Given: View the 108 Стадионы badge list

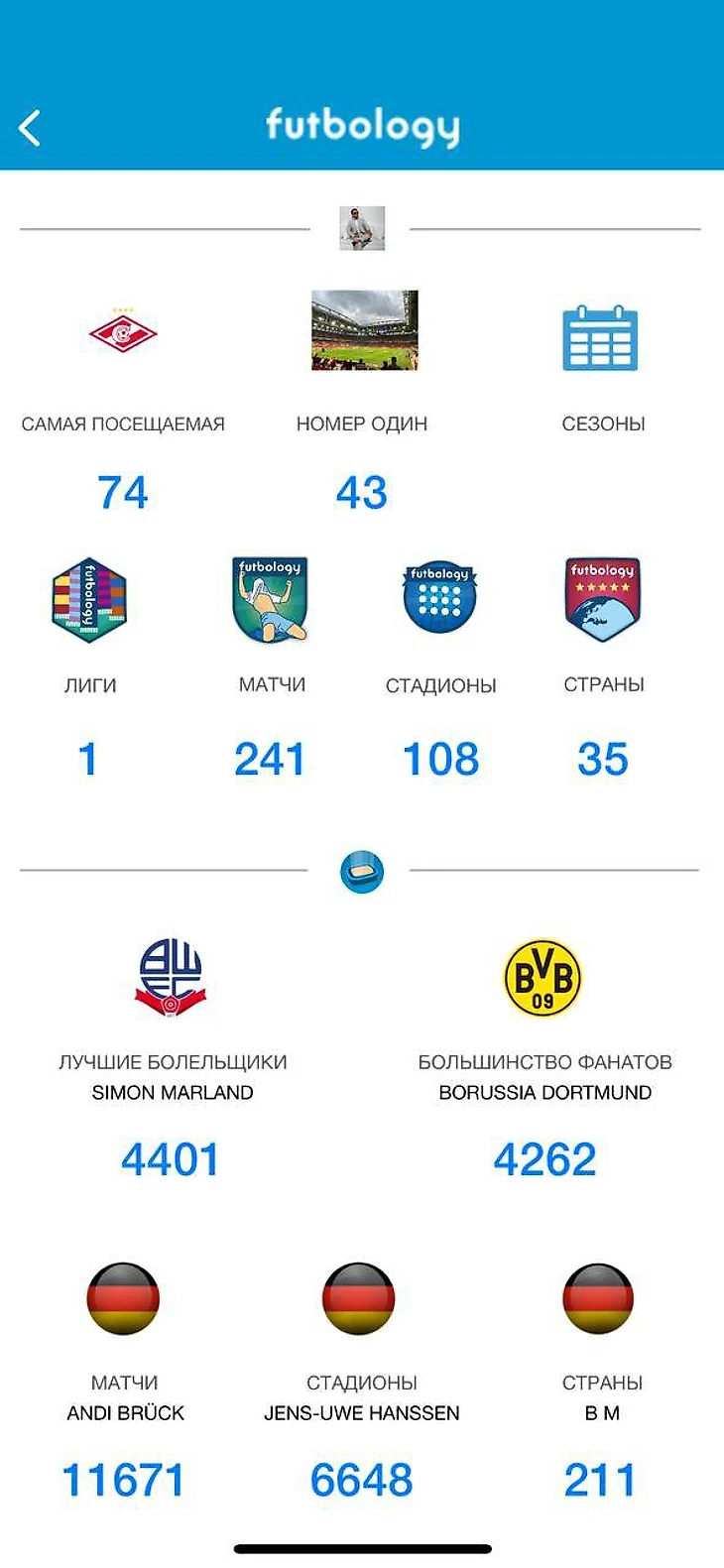Looking at the screenshot, I should pyautogui.click(x=439, y=599).
